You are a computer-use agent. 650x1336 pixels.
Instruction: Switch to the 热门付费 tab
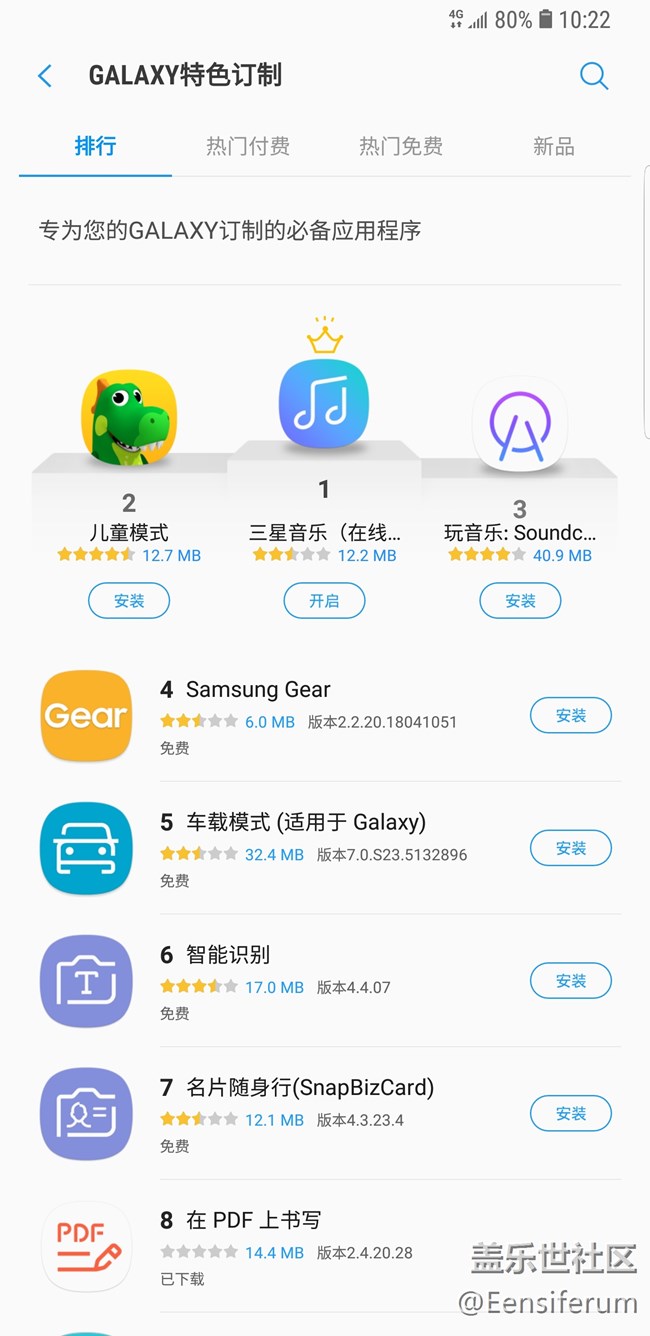[248, 147]
